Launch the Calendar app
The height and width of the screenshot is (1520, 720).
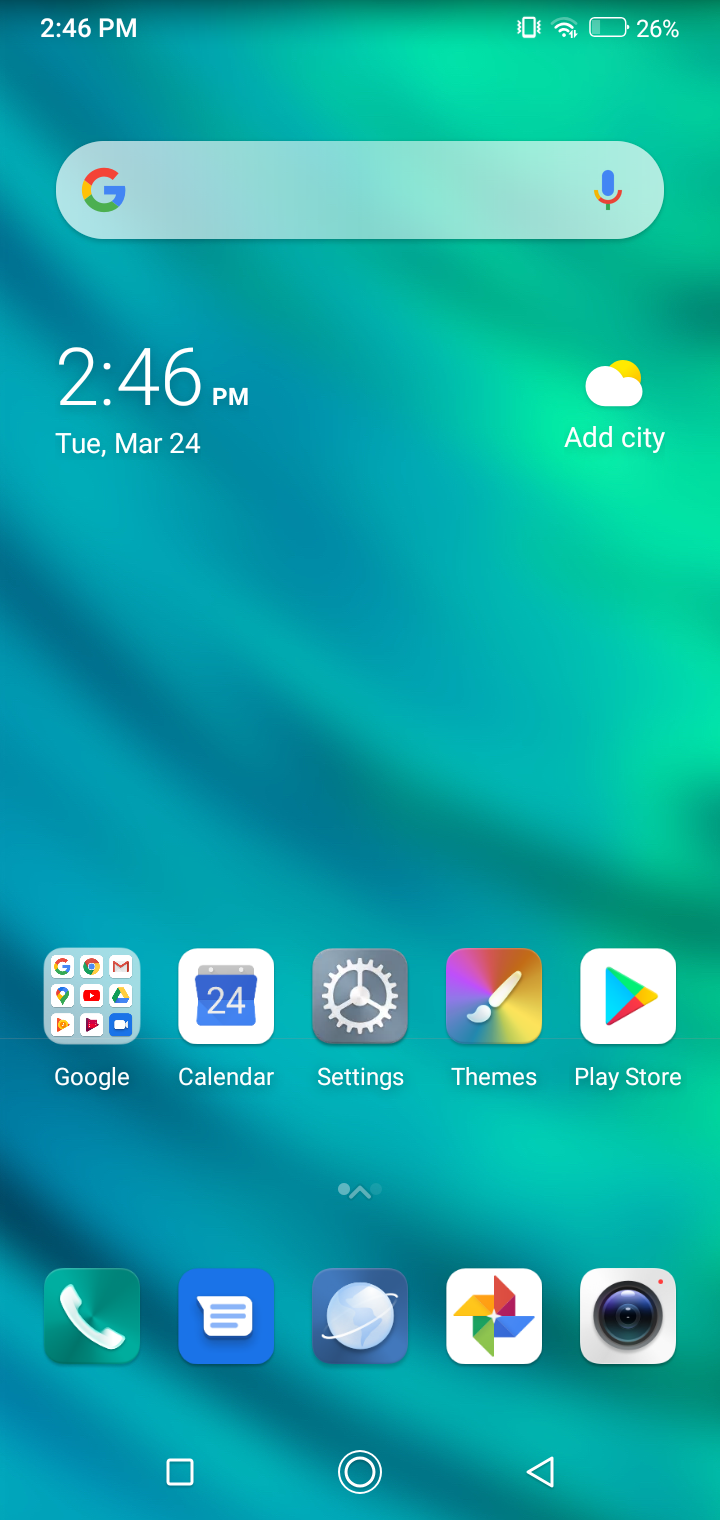[x=226, y=996]
